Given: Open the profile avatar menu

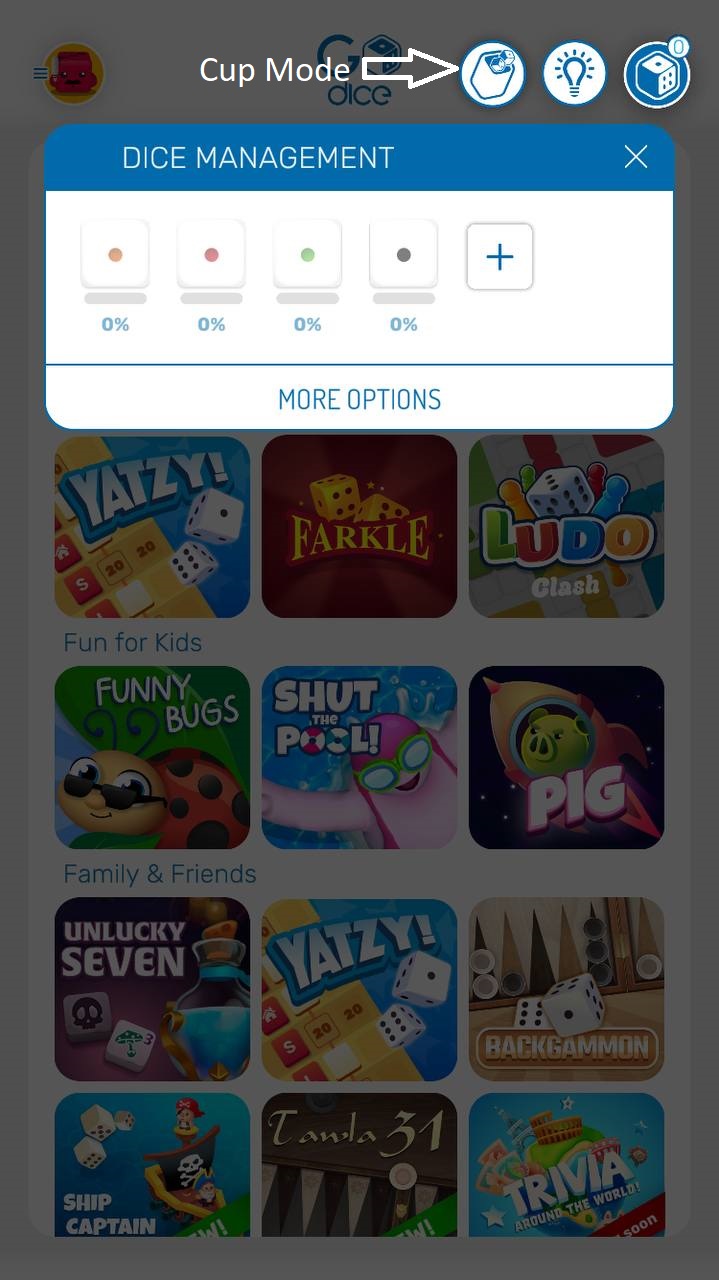Looking at the screenshot, I should click(72, 73).
